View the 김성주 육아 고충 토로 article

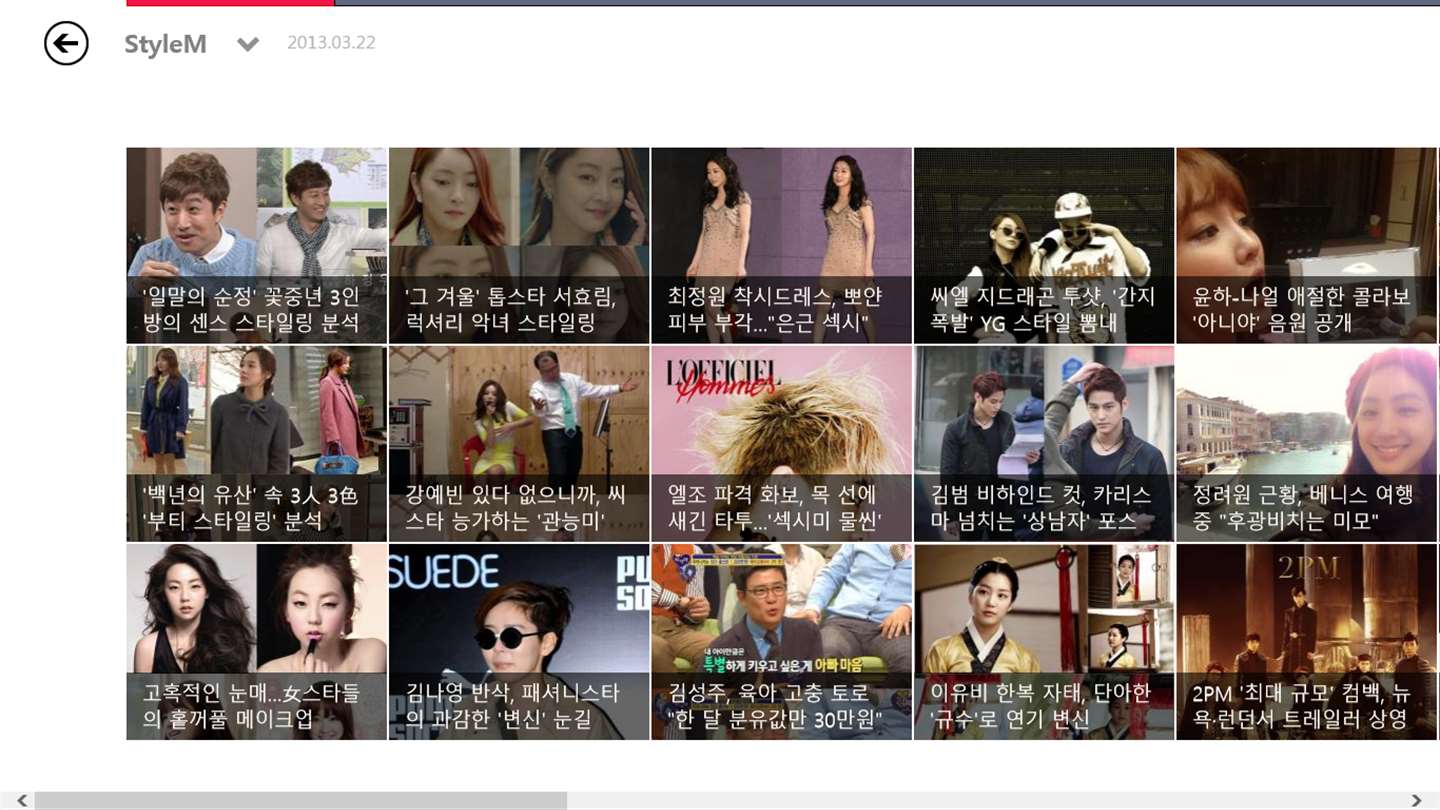click(x=781, y=641)
